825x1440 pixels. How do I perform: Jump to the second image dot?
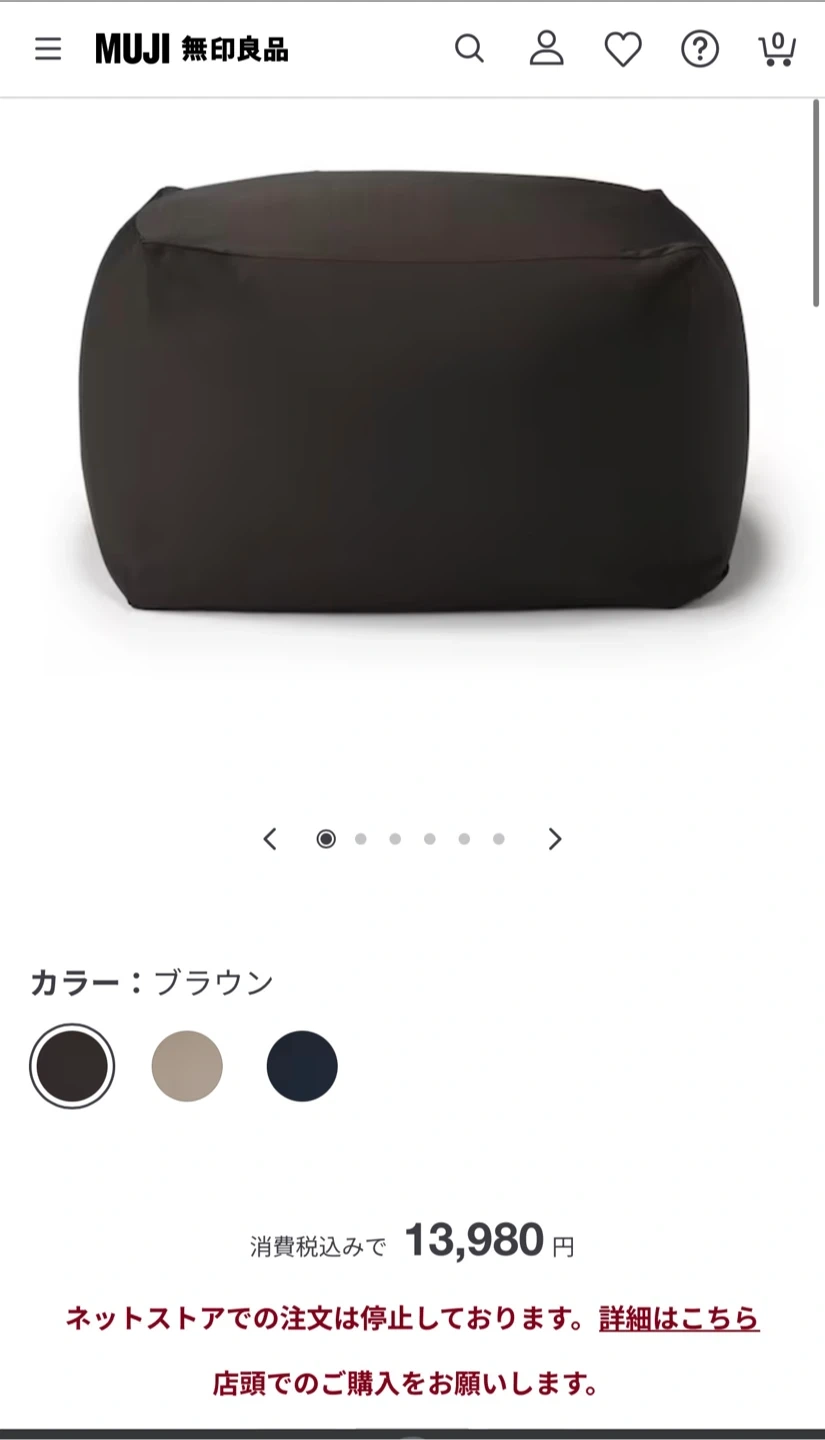[x=360, y=839]
